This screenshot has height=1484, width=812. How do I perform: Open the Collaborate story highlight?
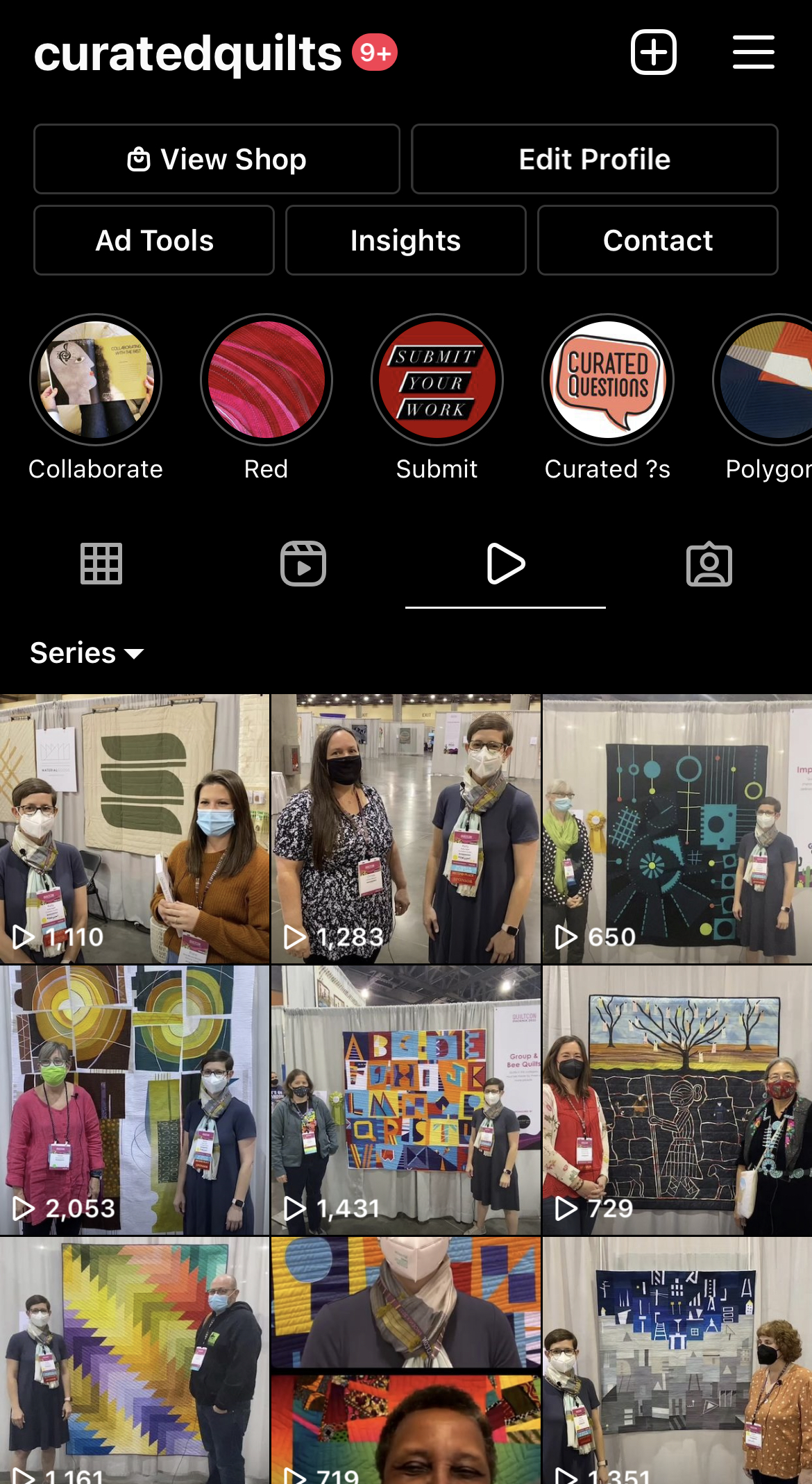pos(96,380)
